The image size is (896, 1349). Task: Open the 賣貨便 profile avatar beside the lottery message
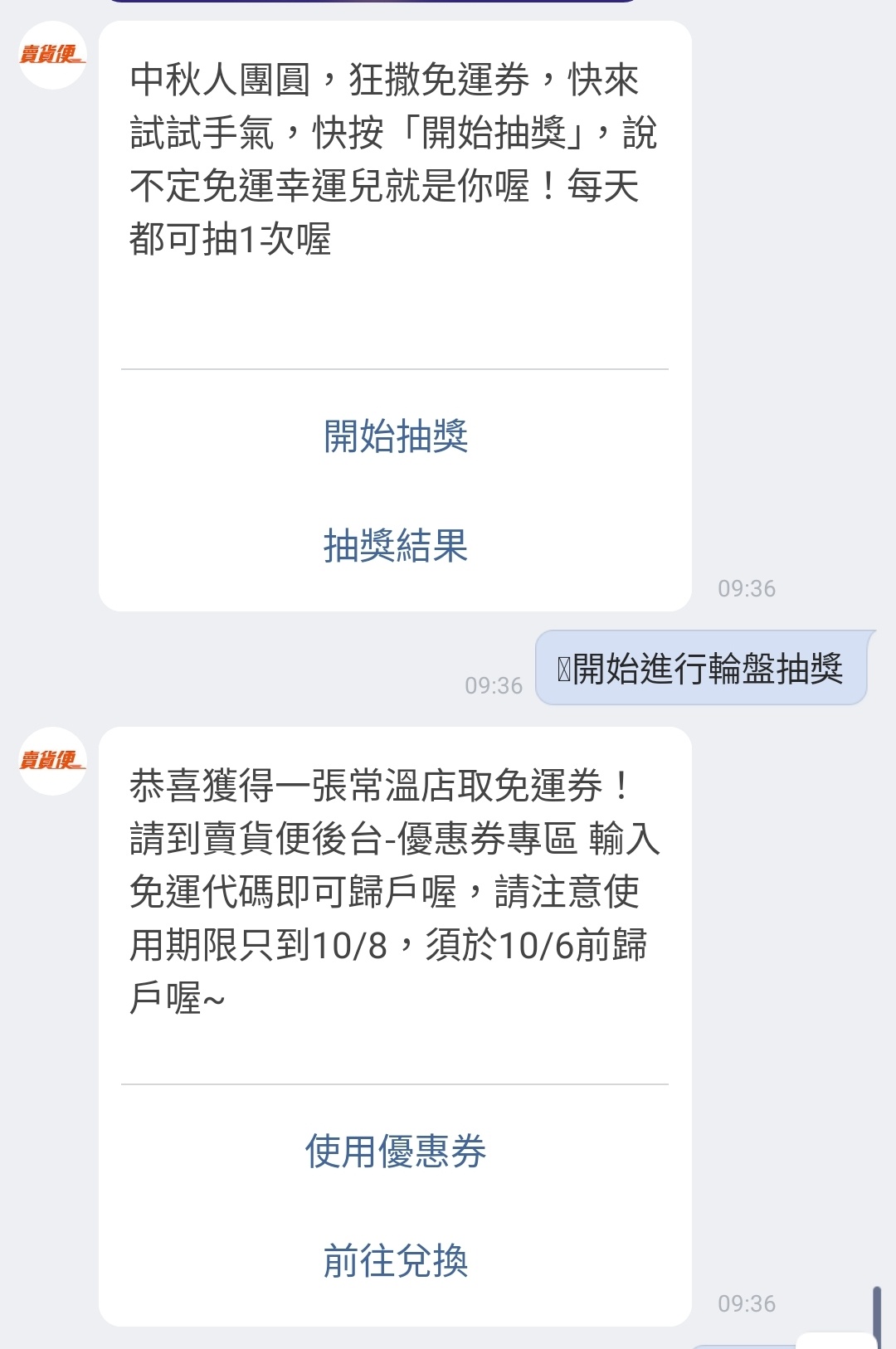pos(52,55)
